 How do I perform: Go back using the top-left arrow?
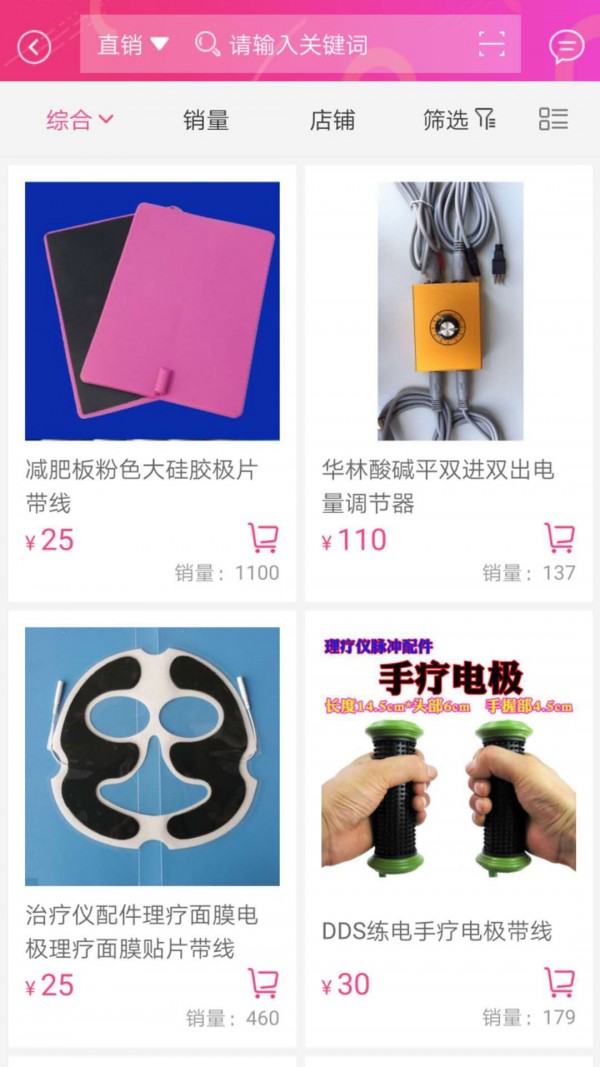click(34, 46)
